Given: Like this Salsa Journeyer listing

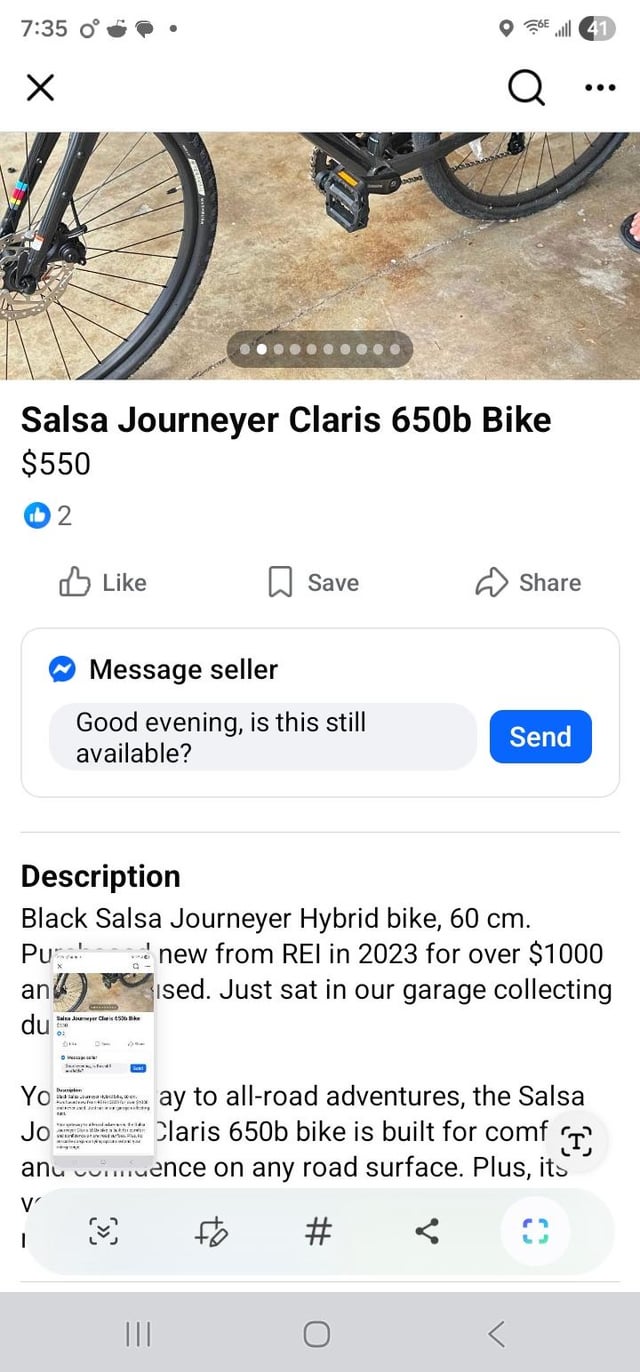Looking at the screenshot, I should coord(103,583).
